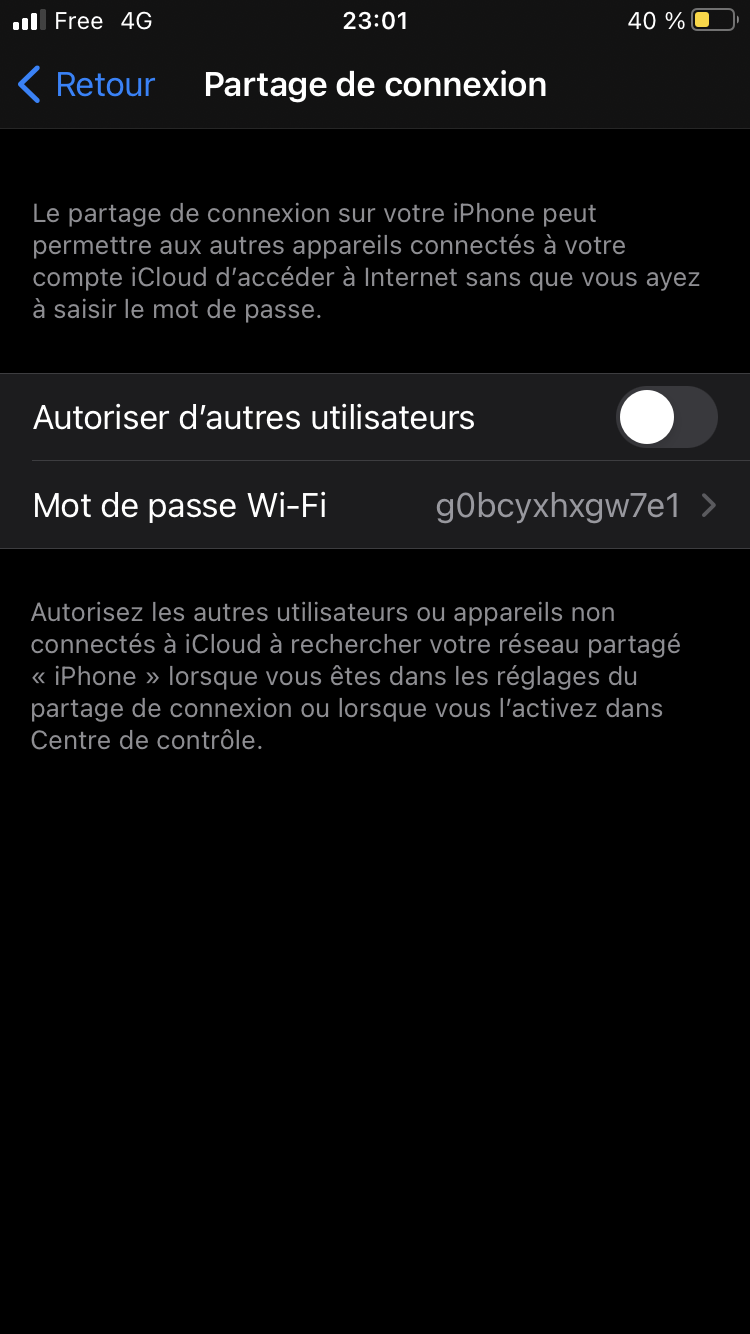Go back with the Retour button
The width and height of the screenshot is (750, 1334).
point(87,85)
